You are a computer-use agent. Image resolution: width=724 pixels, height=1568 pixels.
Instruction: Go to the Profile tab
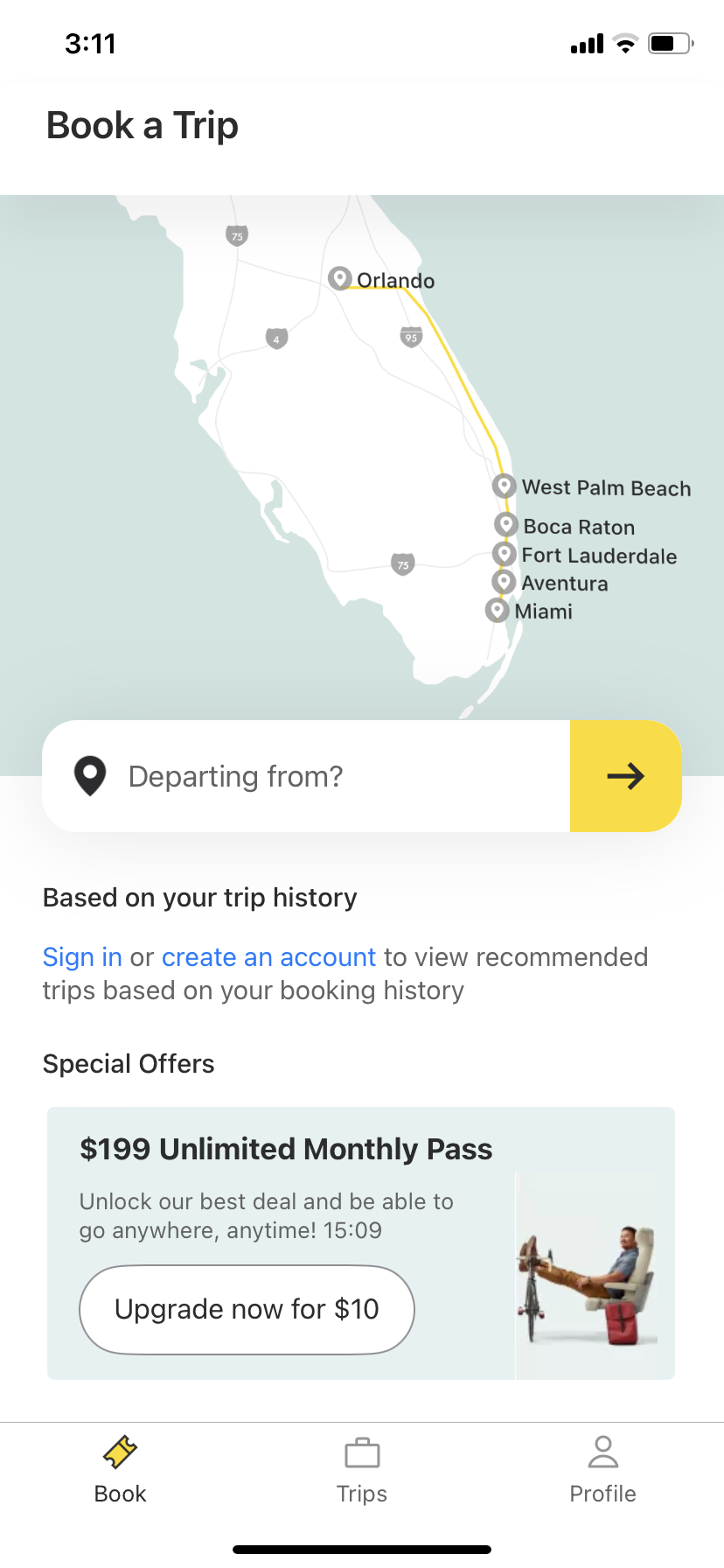pos(602,1469)
